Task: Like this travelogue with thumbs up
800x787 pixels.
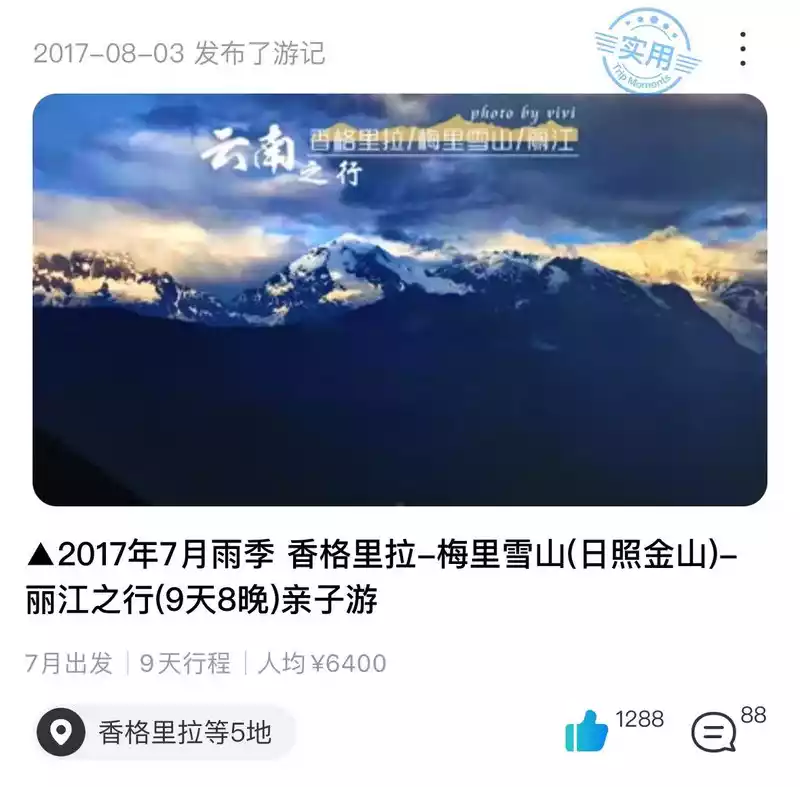Action: 587,732
